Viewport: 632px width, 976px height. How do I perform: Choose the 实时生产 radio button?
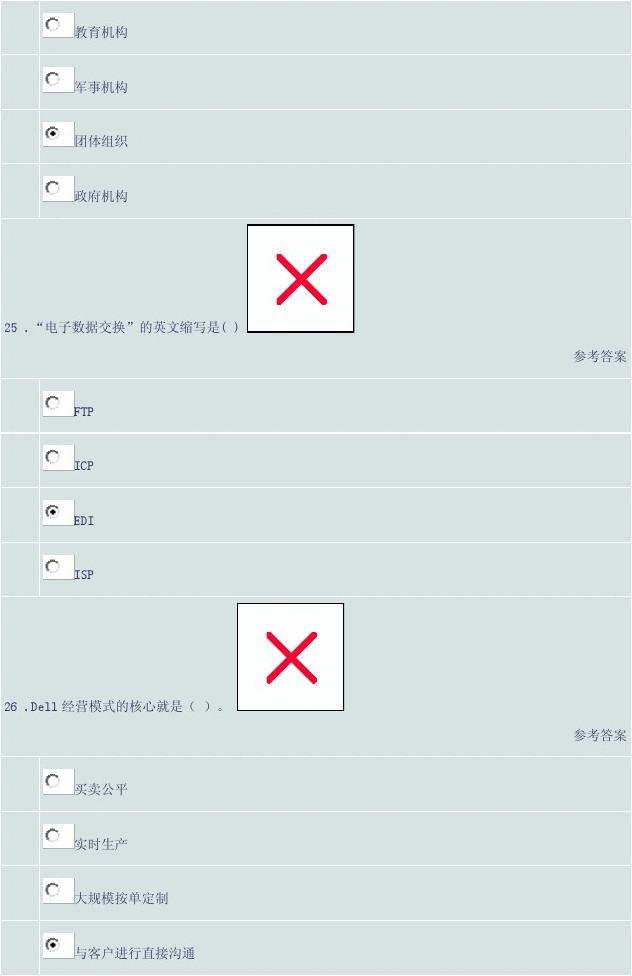click(53, 836)
